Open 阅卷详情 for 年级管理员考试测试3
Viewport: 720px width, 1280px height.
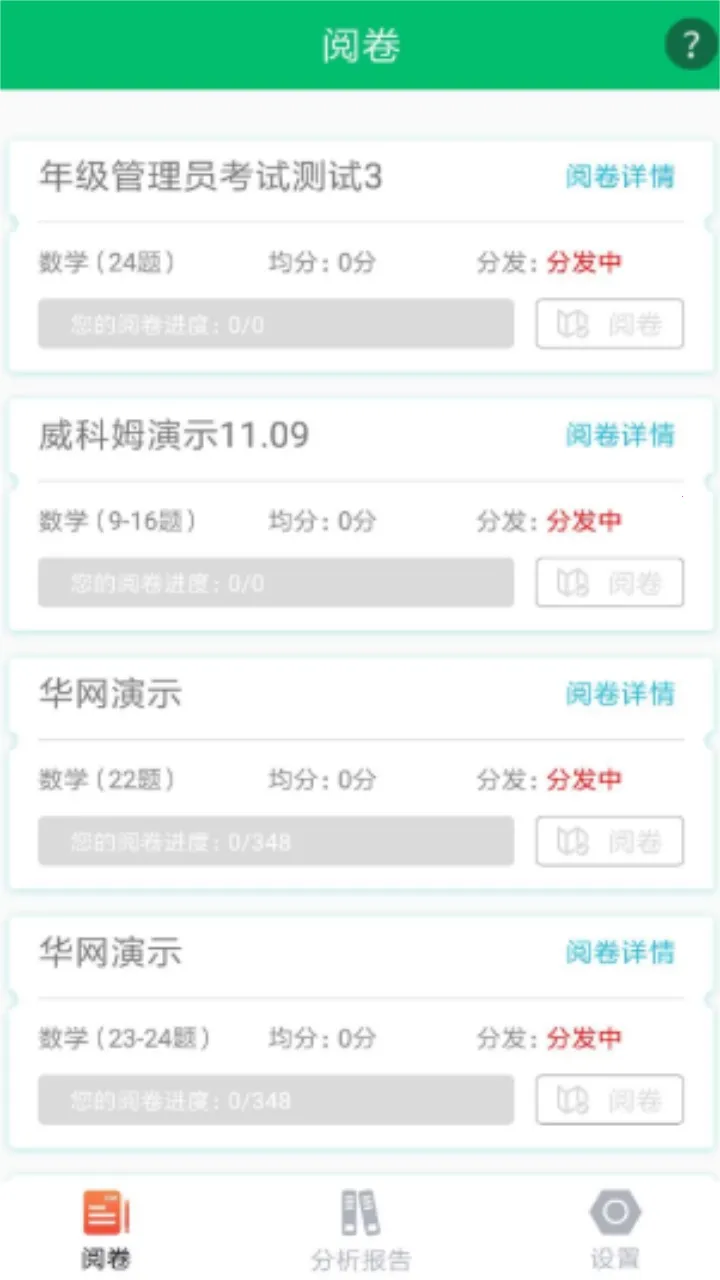(x=619, y=177)
